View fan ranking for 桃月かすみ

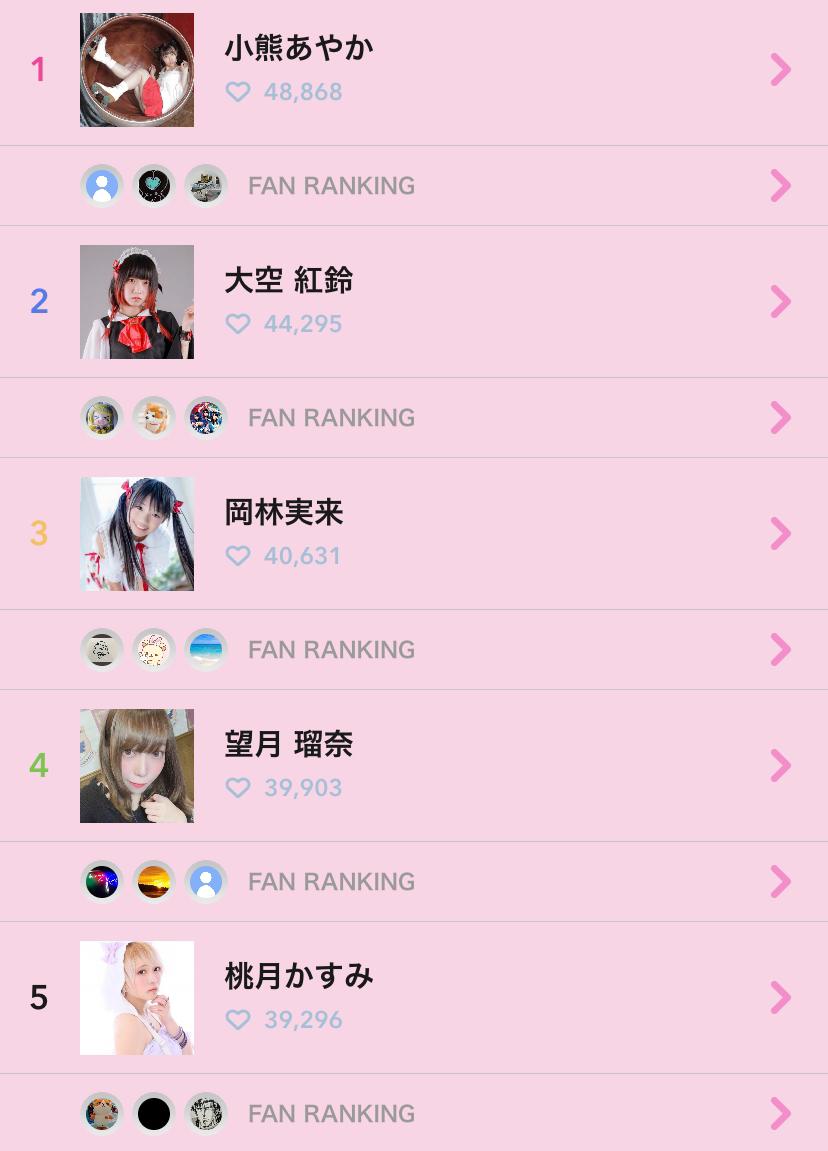(414, 1114)
